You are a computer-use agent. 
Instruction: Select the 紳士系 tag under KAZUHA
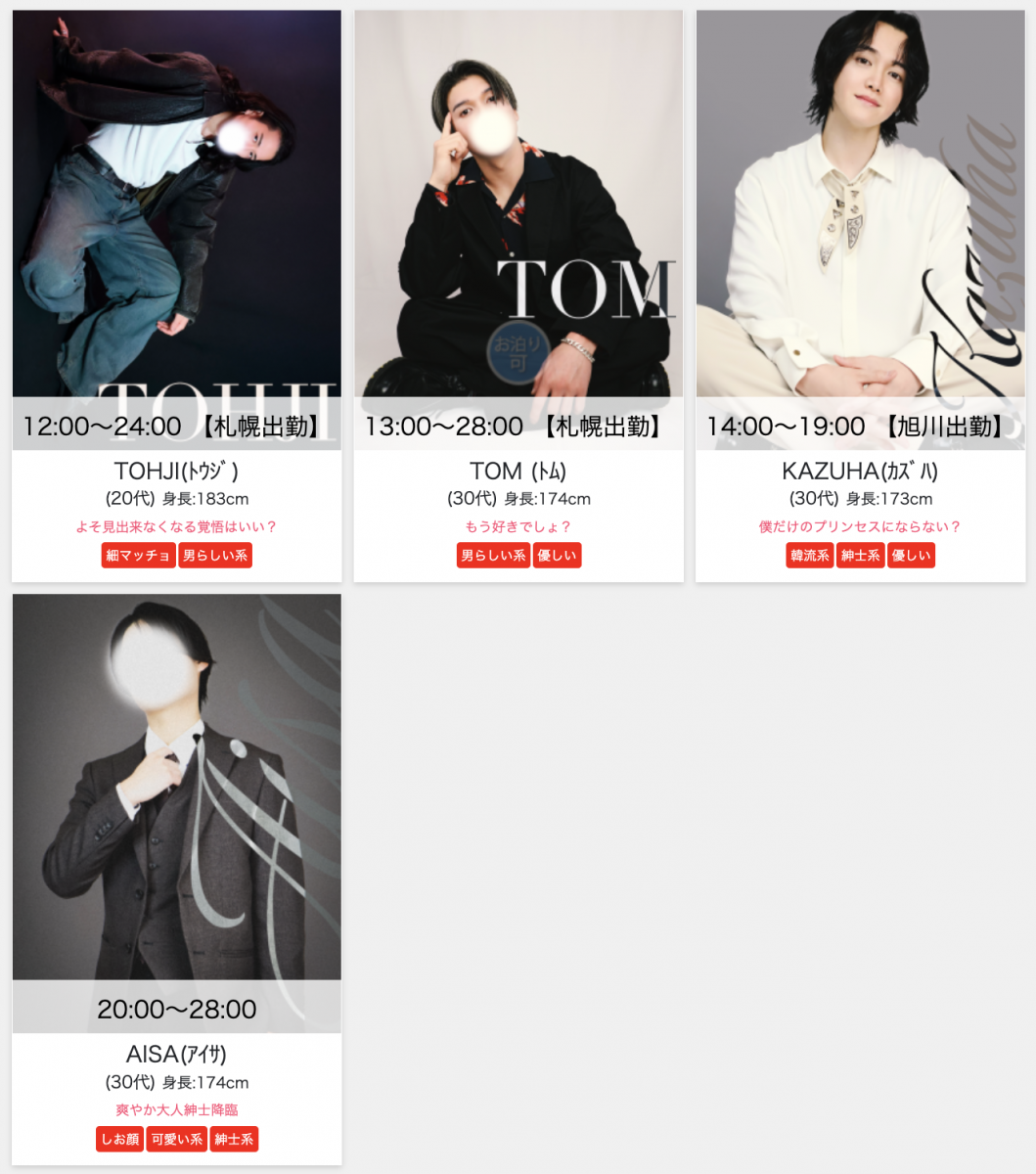pyautogui.click(x=860, y=556)
